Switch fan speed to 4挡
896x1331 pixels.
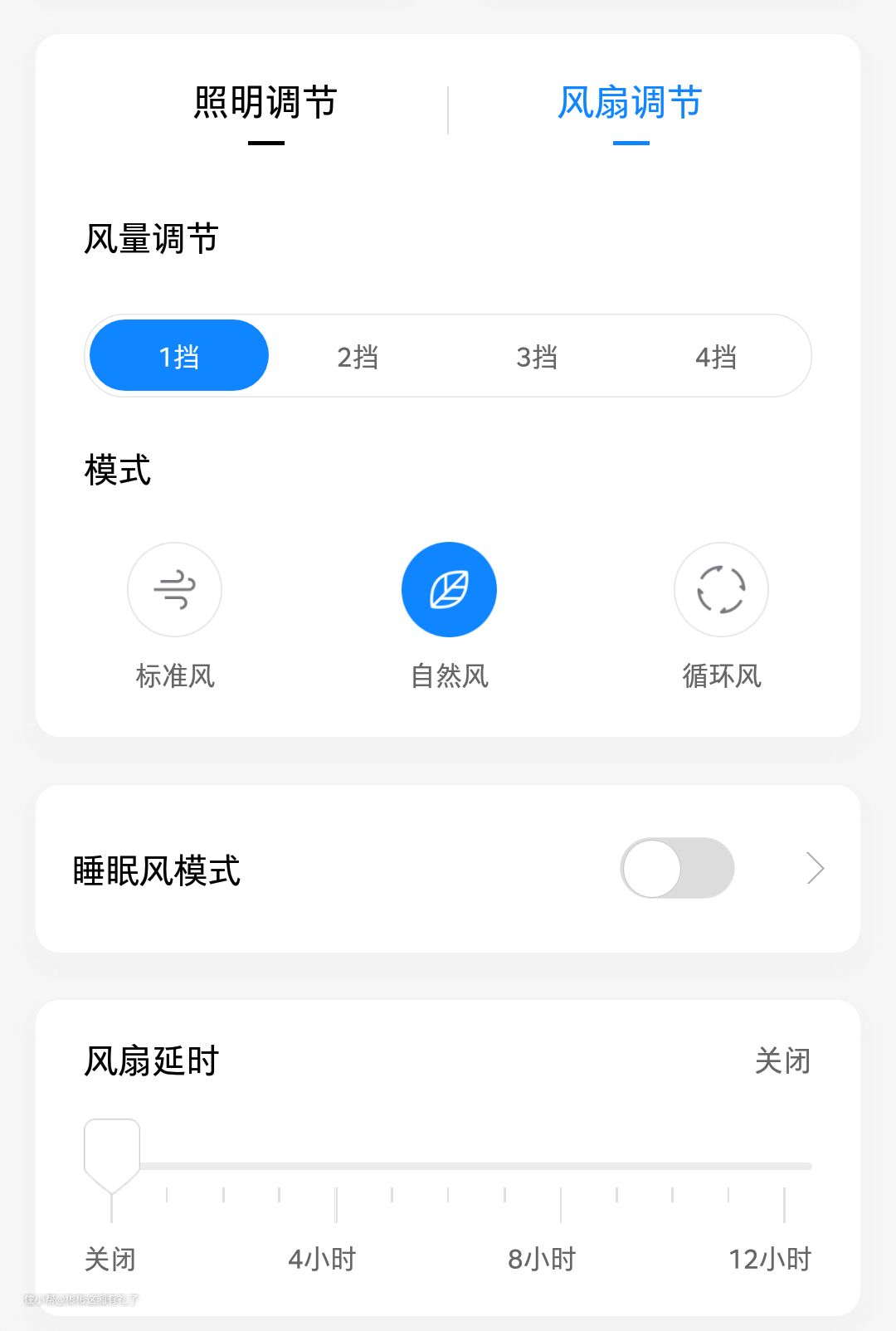coord(716,357)
